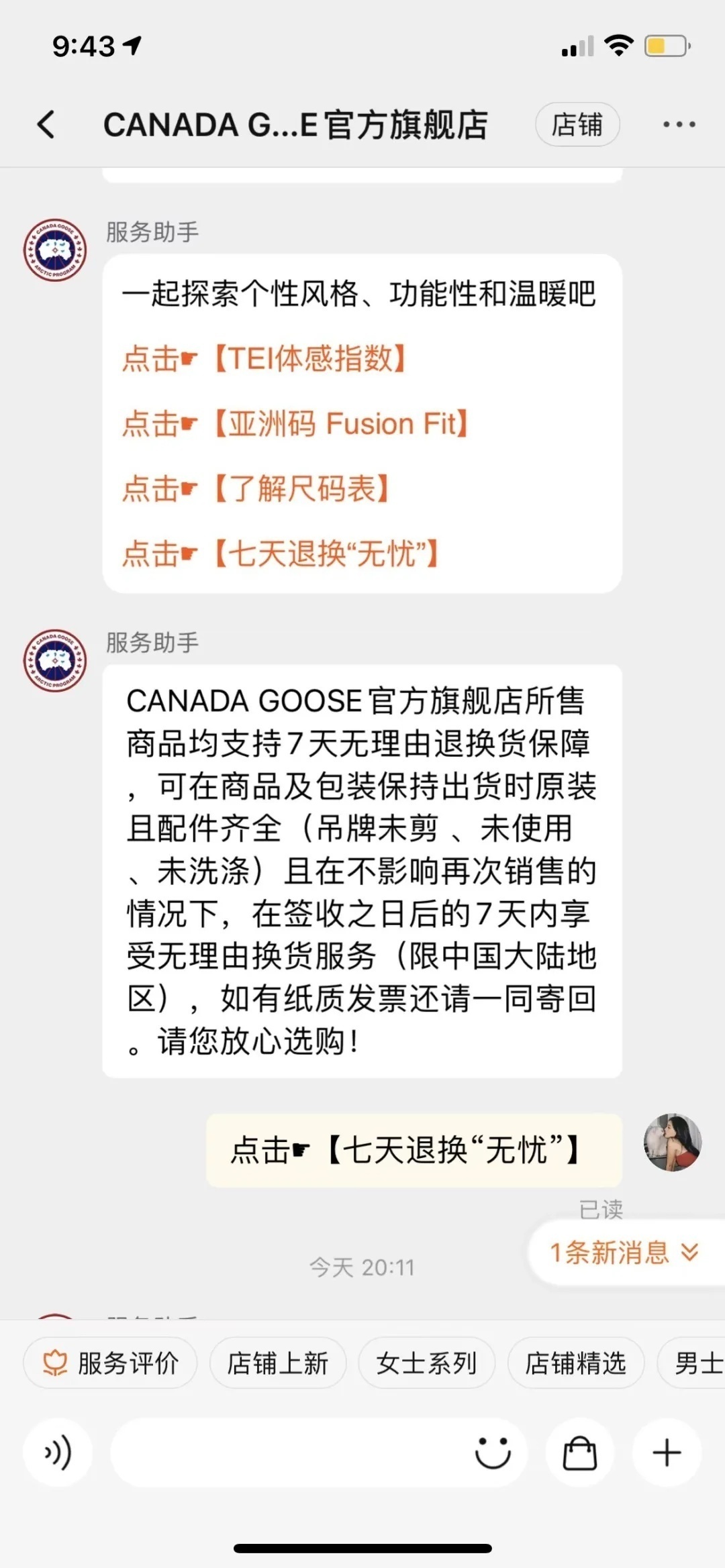Open the shopping bag icon
The width and height of the screenshot is (725, 1568).
(579, 1453)
